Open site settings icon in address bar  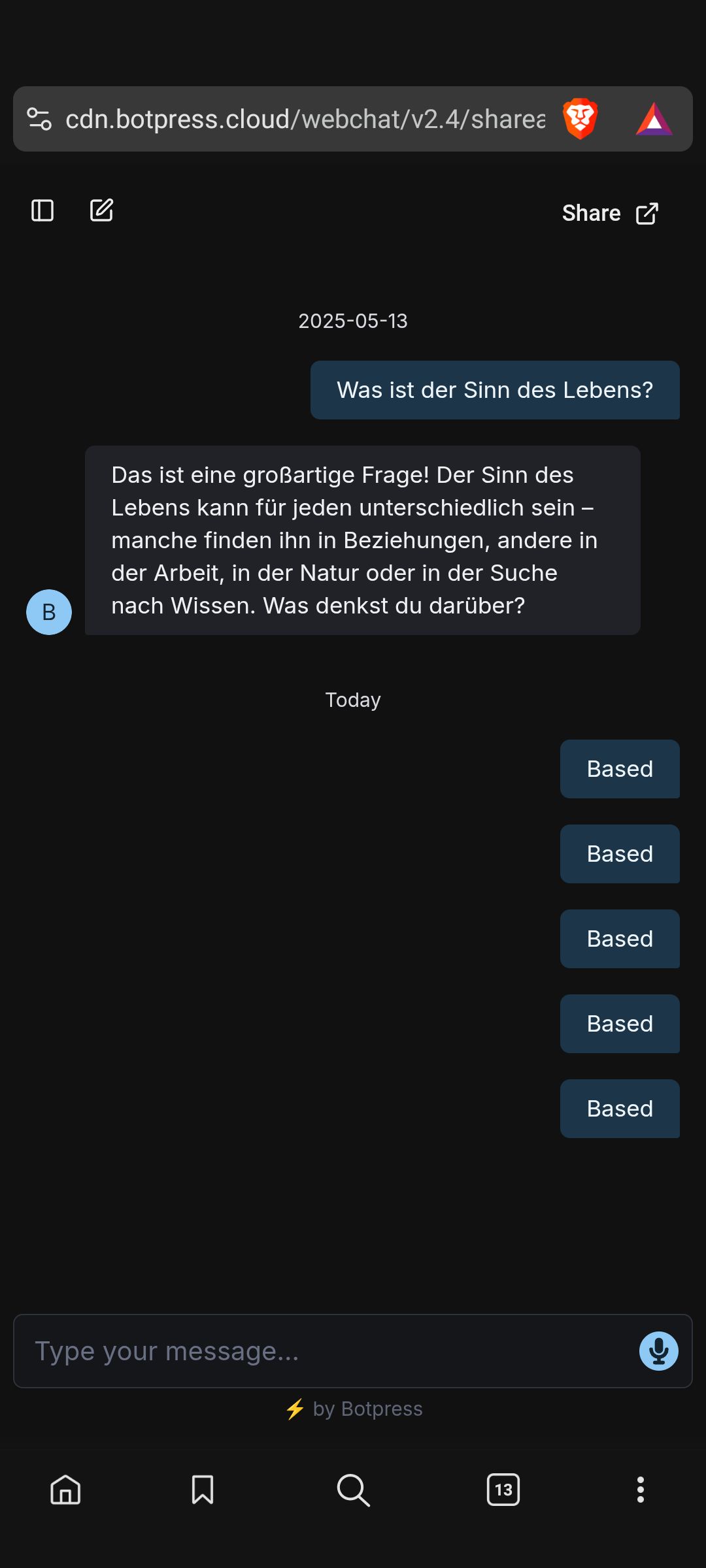point(39,120)
